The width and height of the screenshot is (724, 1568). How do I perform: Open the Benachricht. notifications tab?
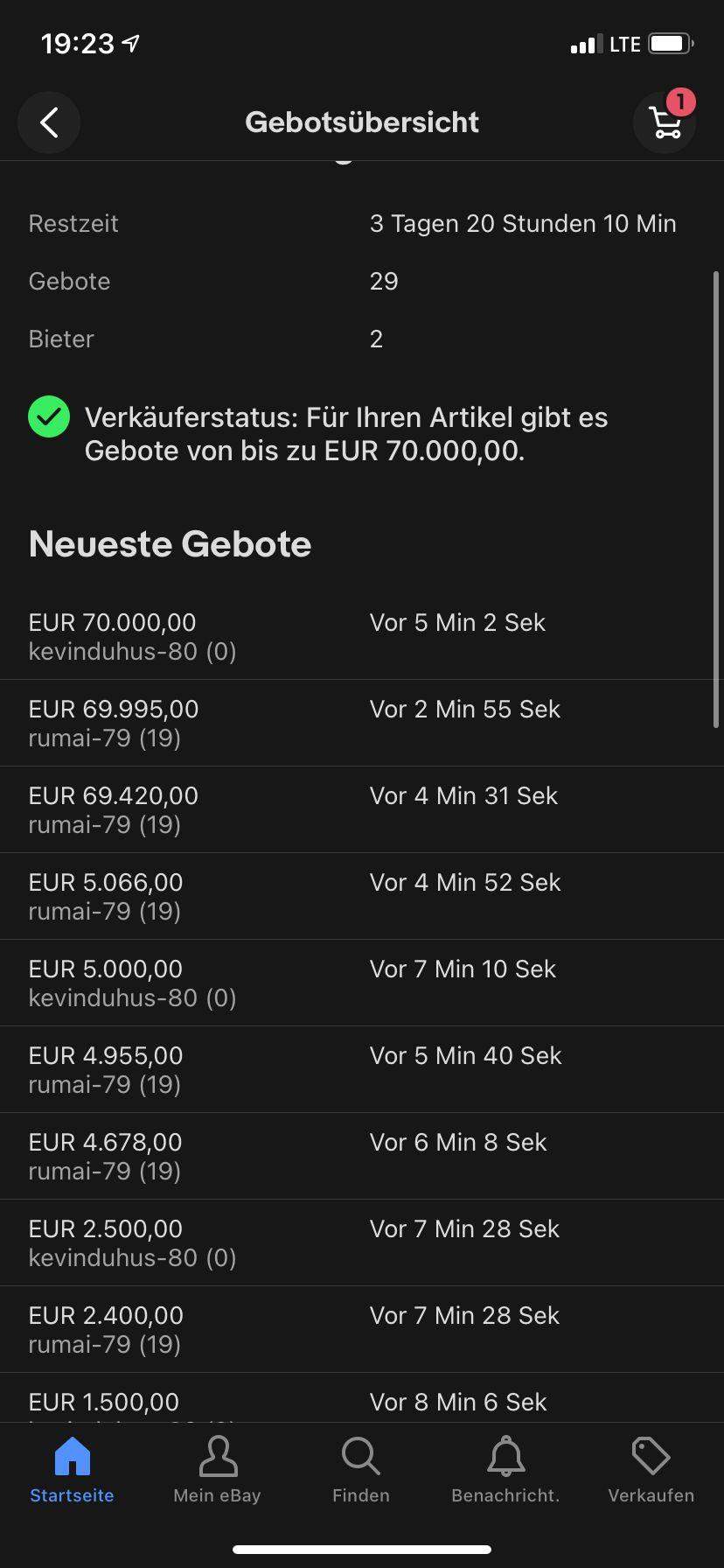point(505,1470)
